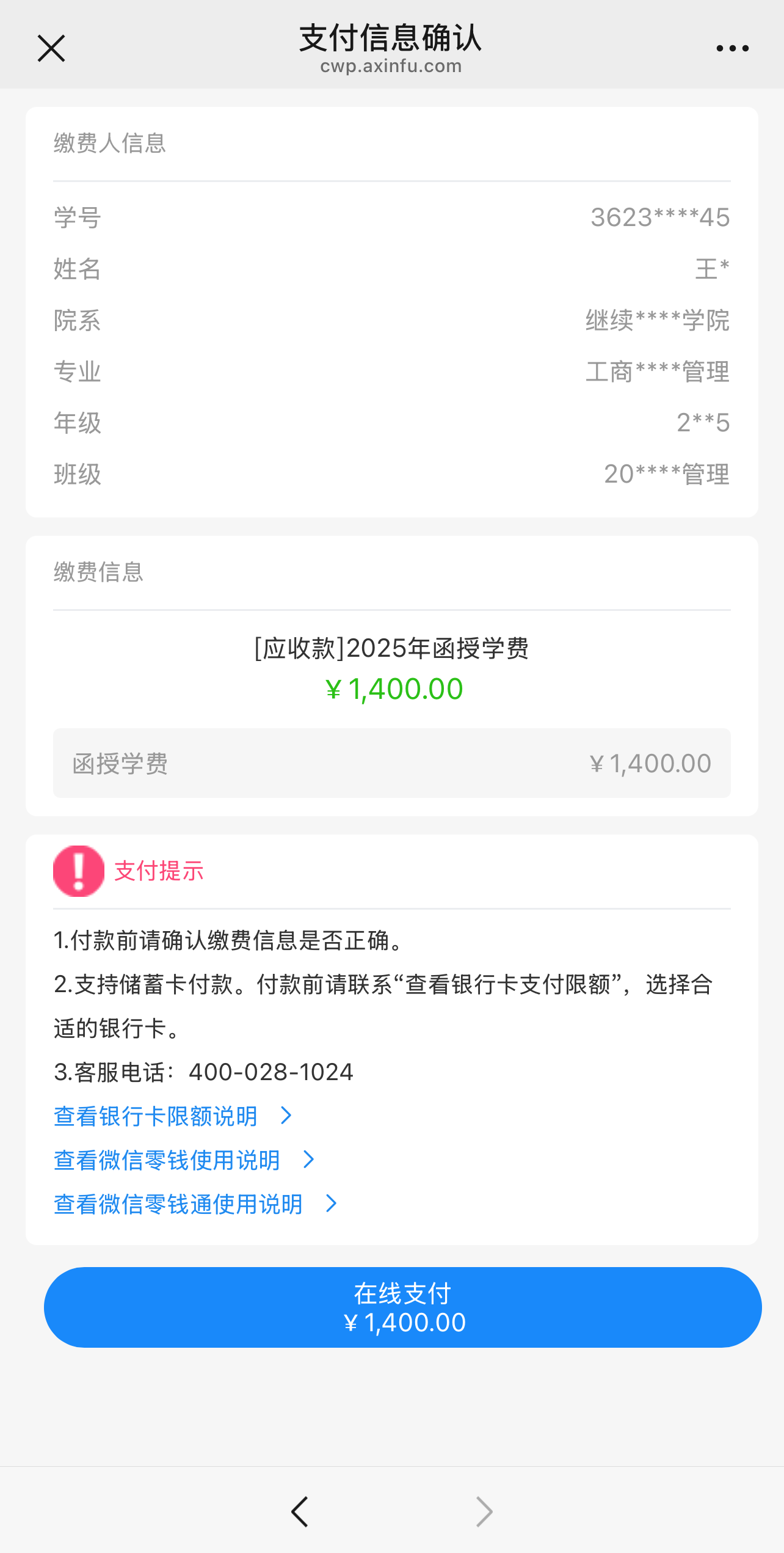This screenshot has height=1553, width=784.
Task: Go back to the previous web page
Action: tap(300, 1511)
